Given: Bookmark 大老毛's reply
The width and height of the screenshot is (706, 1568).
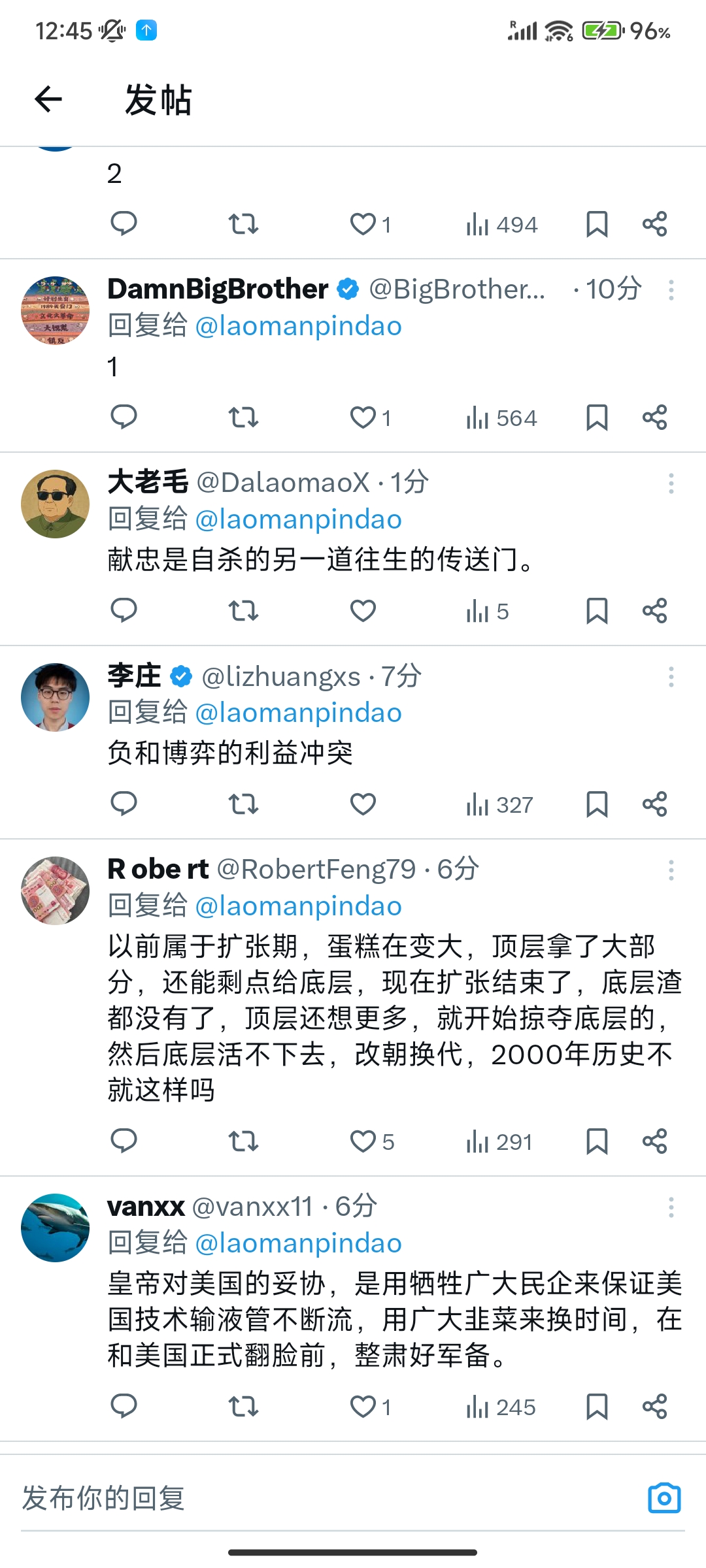Looking at the screenshot, I should [597, 611].
